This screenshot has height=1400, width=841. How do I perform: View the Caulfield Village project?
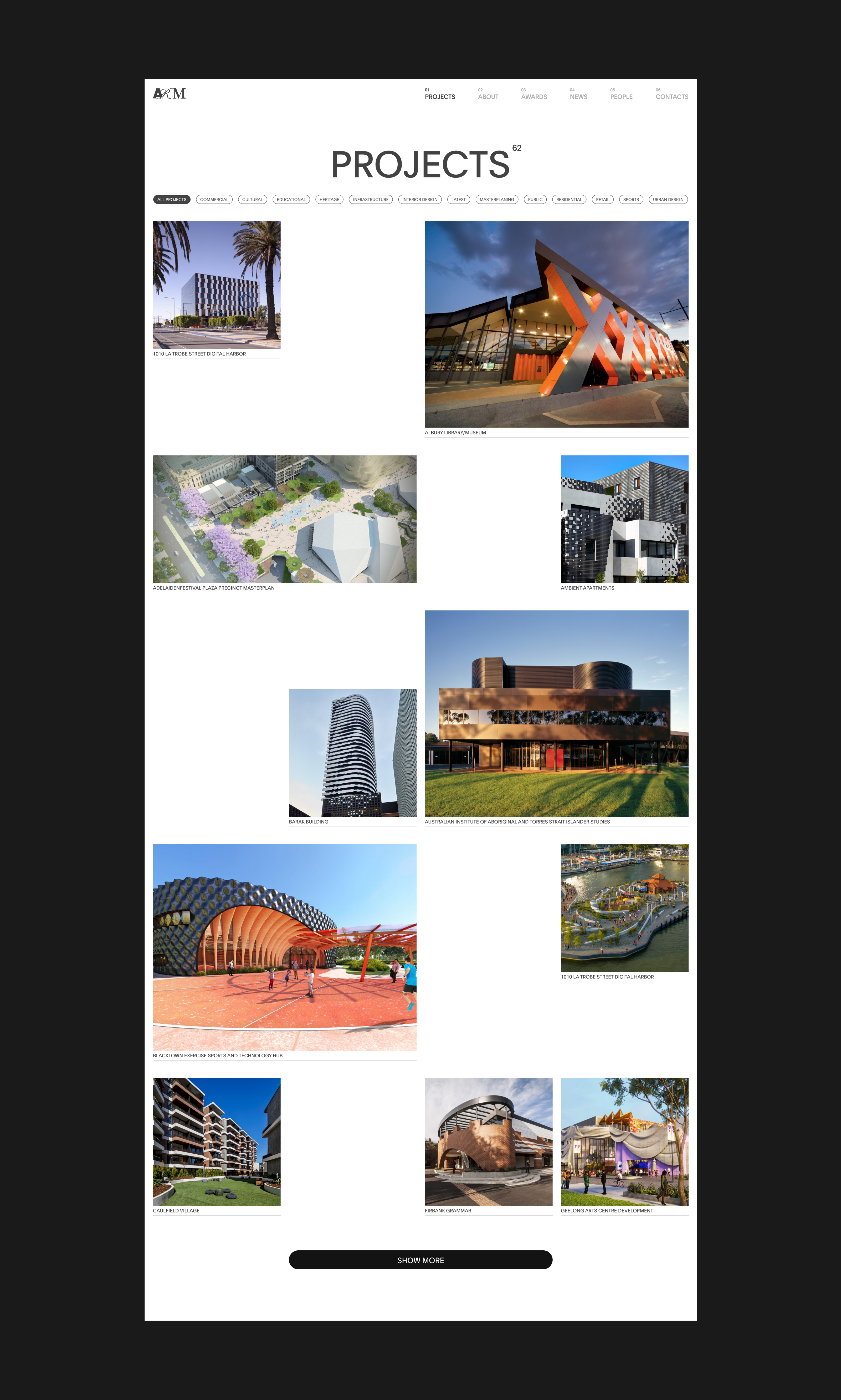pos(216,1142)
